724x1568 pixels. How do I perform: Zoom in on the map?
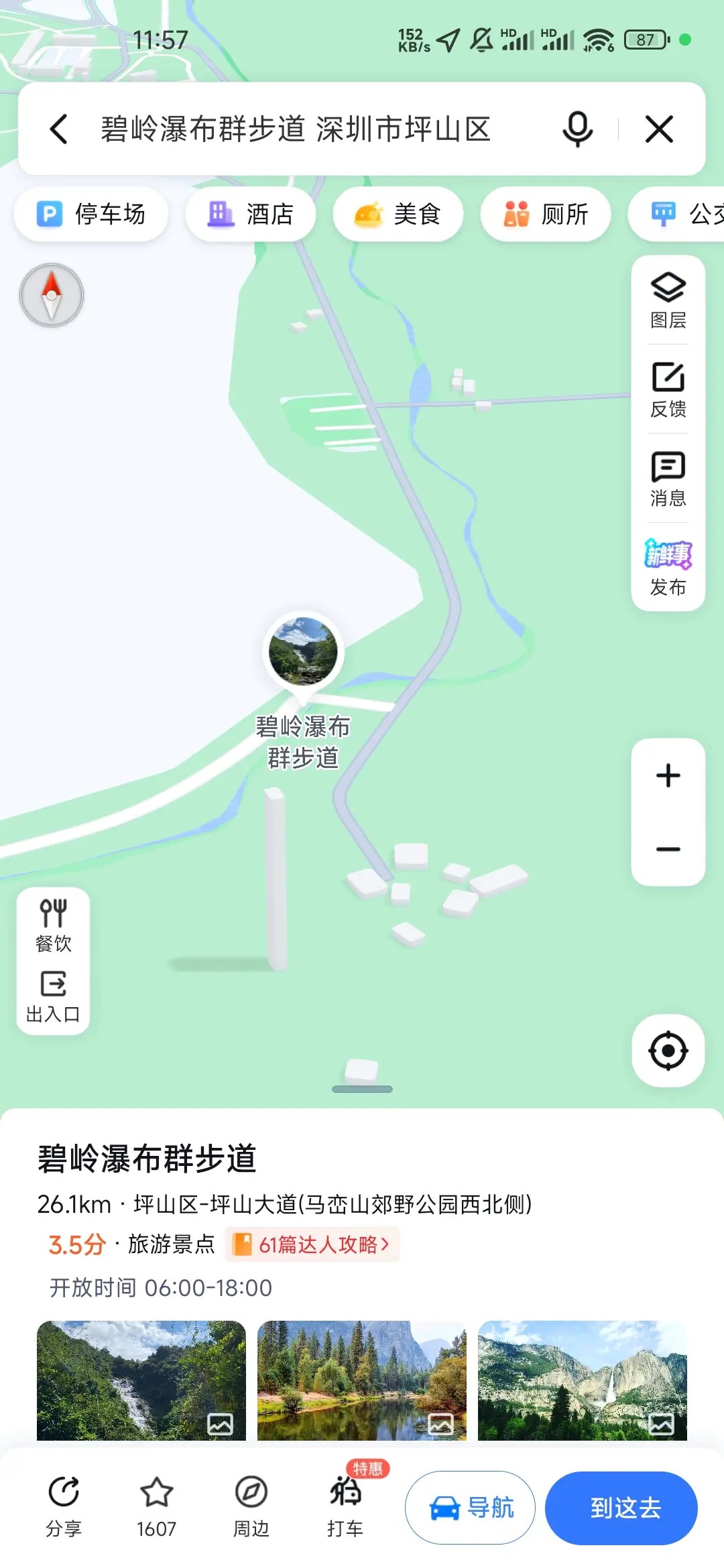[668, 776]
